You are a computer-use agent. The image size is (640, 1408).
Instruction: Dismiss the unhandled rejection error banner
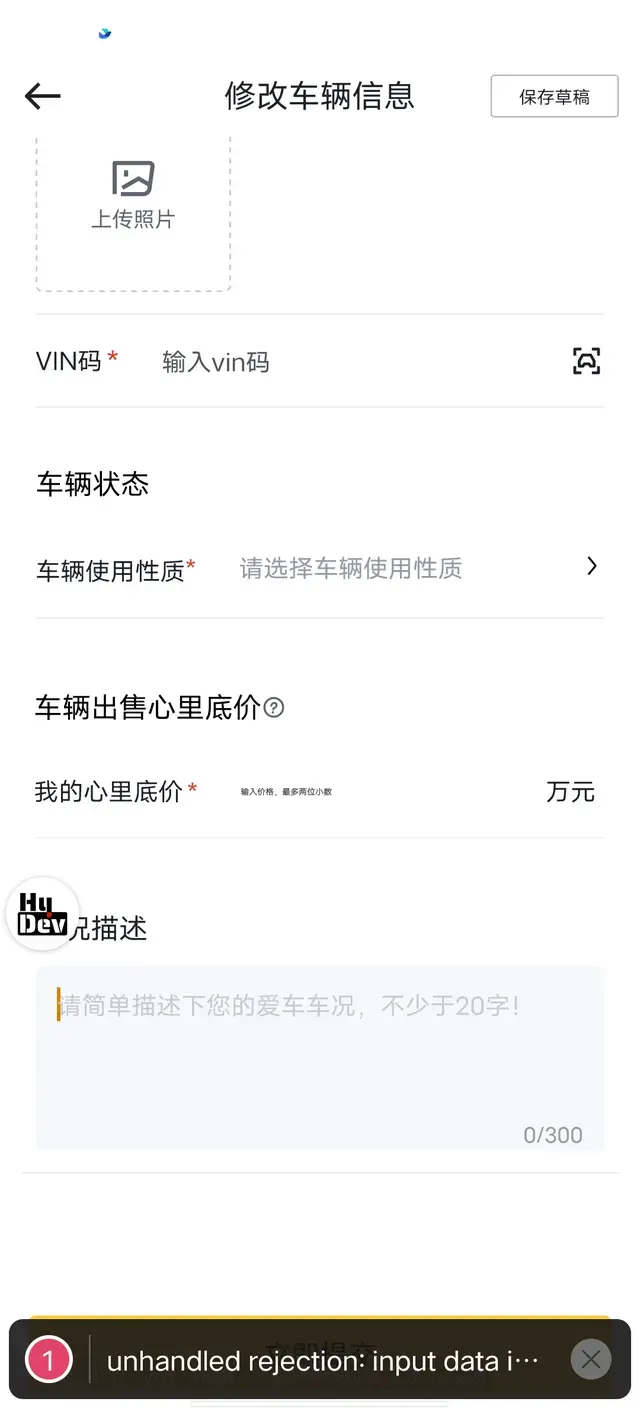[x=591, y=1359]
